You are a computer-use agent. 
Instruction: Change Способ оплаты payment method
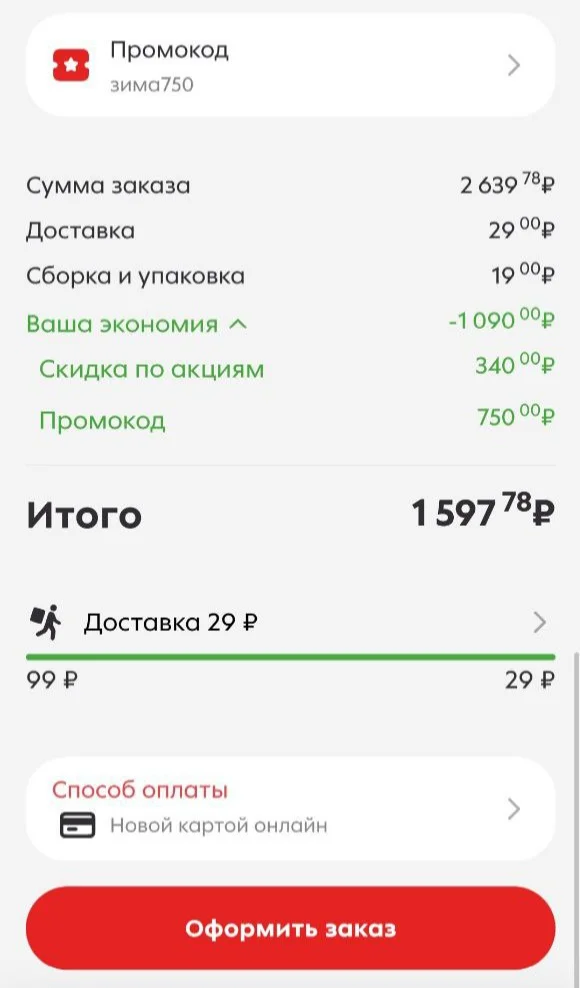tap(290, 808)
